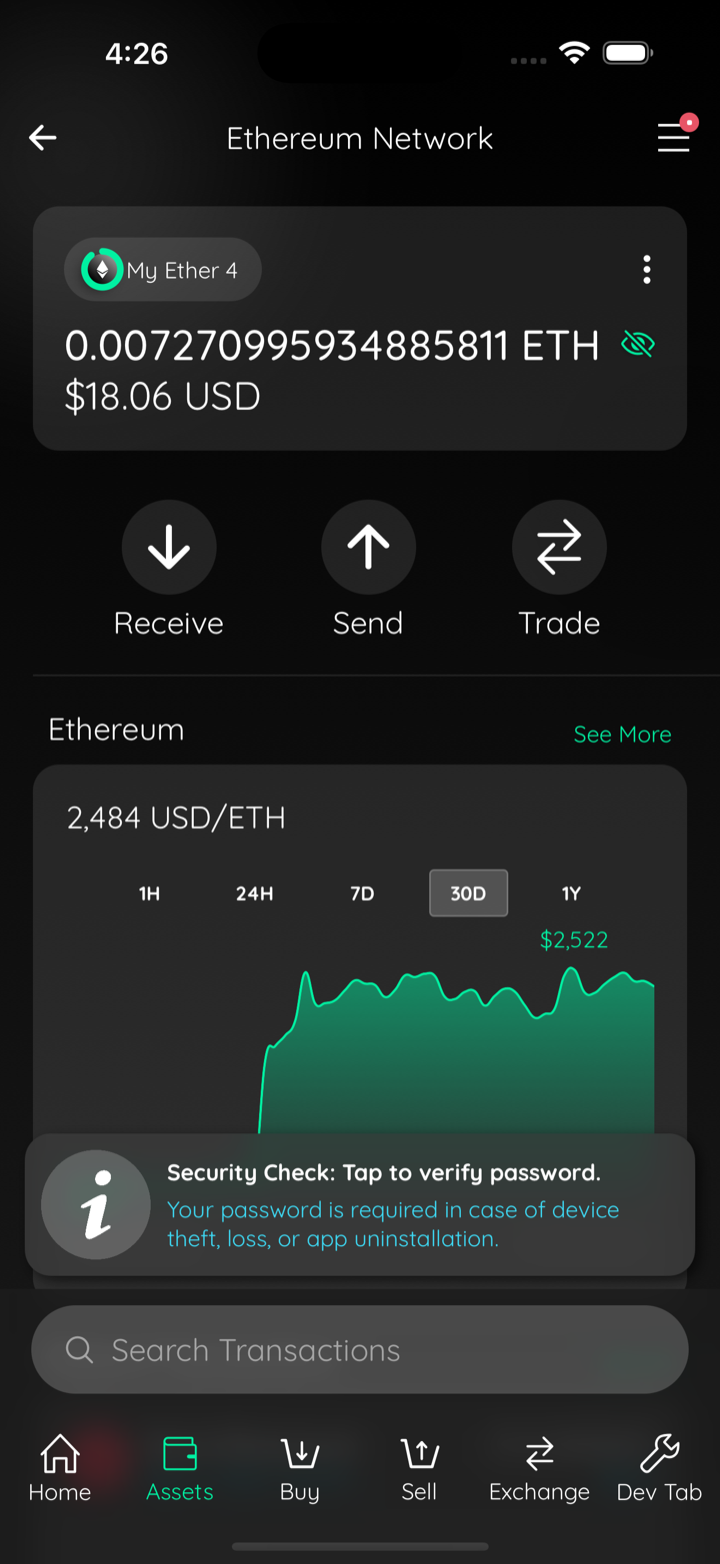Screen dimensions: 720x1564
Task: Open the My Ether 4 wallet selector
Action: point(163,270)
